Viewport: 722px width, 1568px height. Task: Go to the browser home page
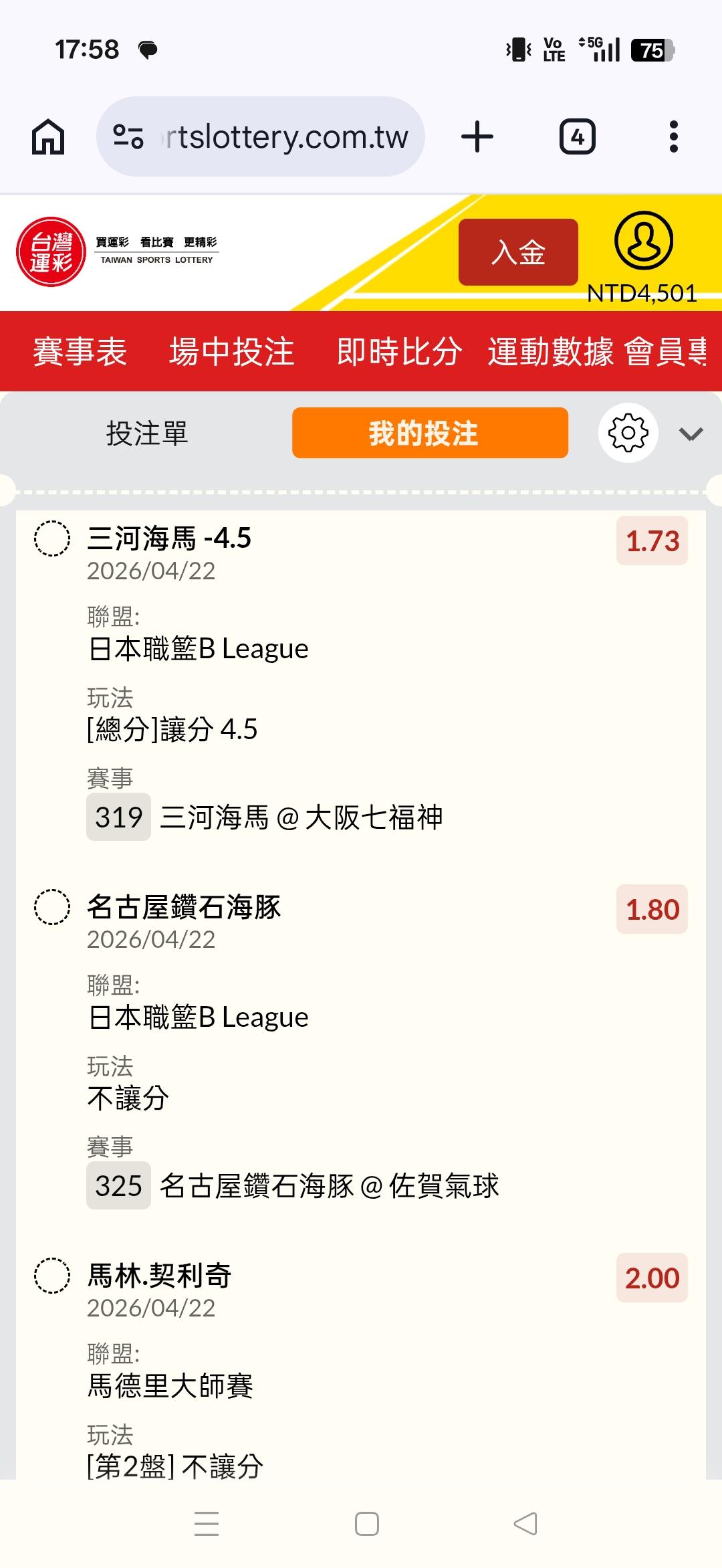48,137
